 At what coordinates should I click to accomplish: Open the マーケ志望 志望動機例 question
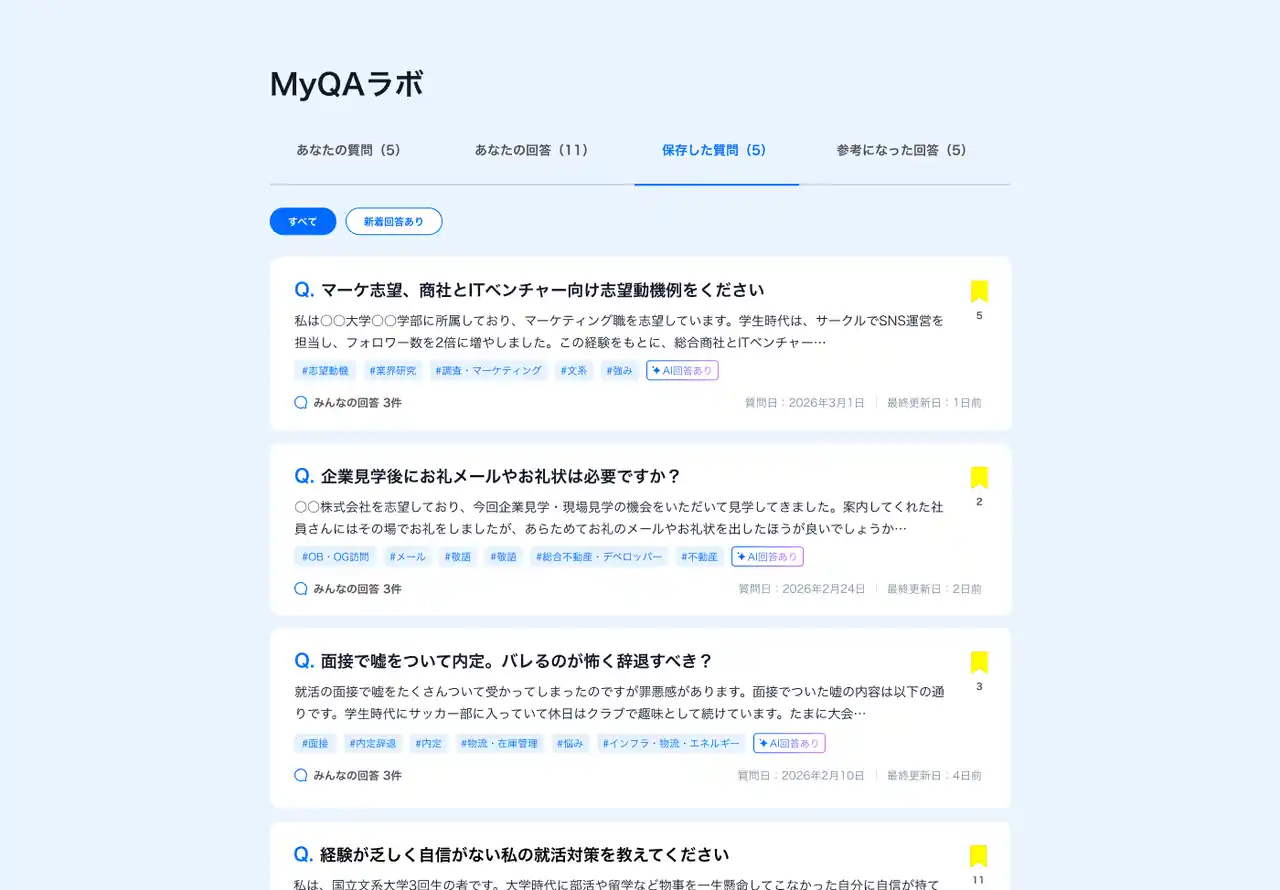[542, 290]
